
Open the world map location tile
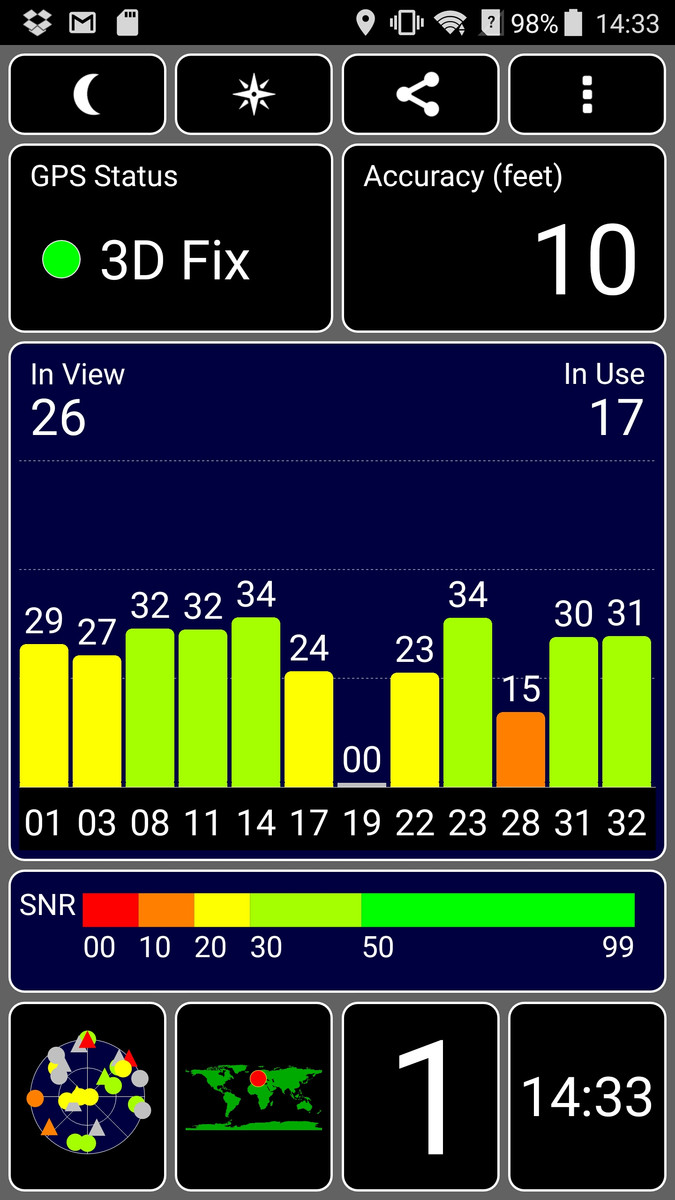click(254, 1096)
